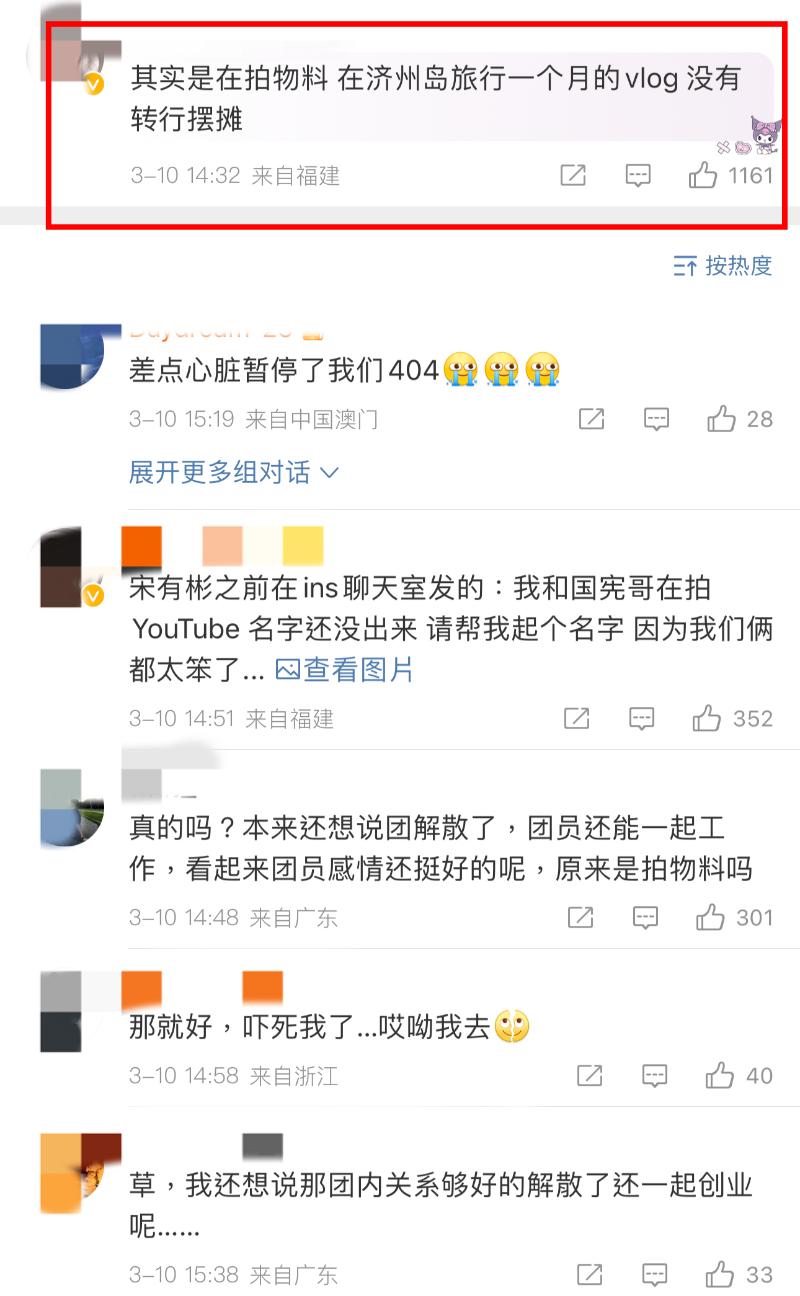Screen dimensions: 800x1296
Task: Expand 展开更多组对话
Action: click(234, 472)
